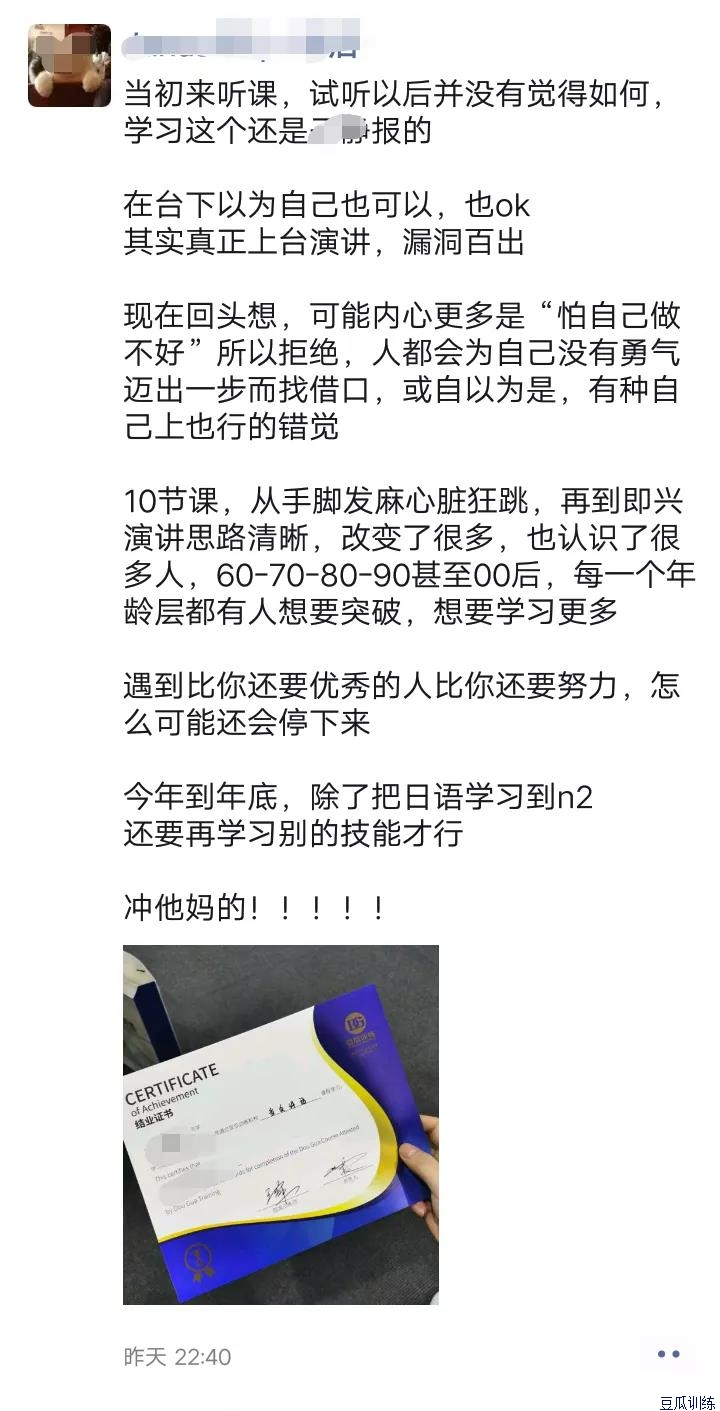
Task: Open the poster's blurred username link
Action: pyautogui.click(x=240, y=42)
